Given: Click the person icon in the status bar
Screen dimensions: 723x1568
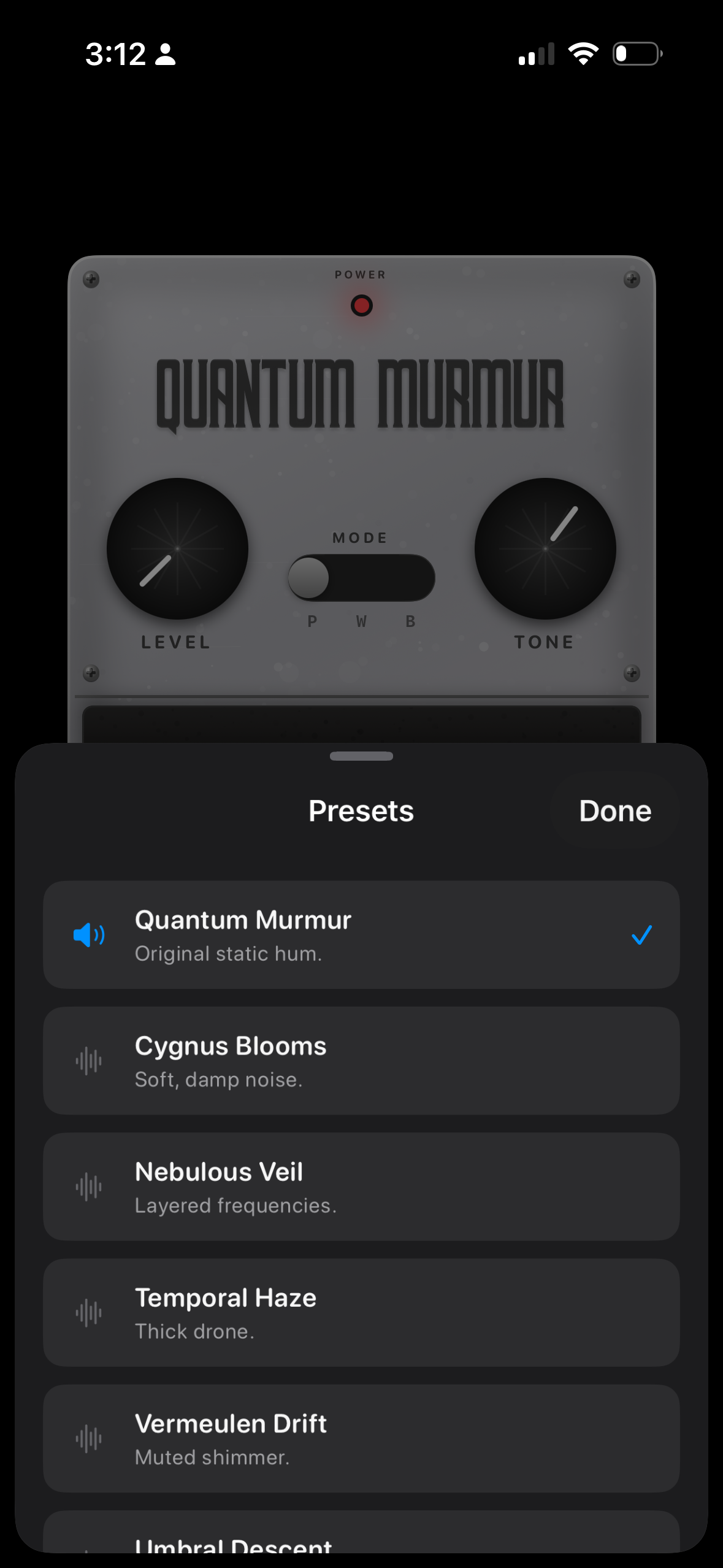Looking at the screenshot, I should click(x=166, y=55).
